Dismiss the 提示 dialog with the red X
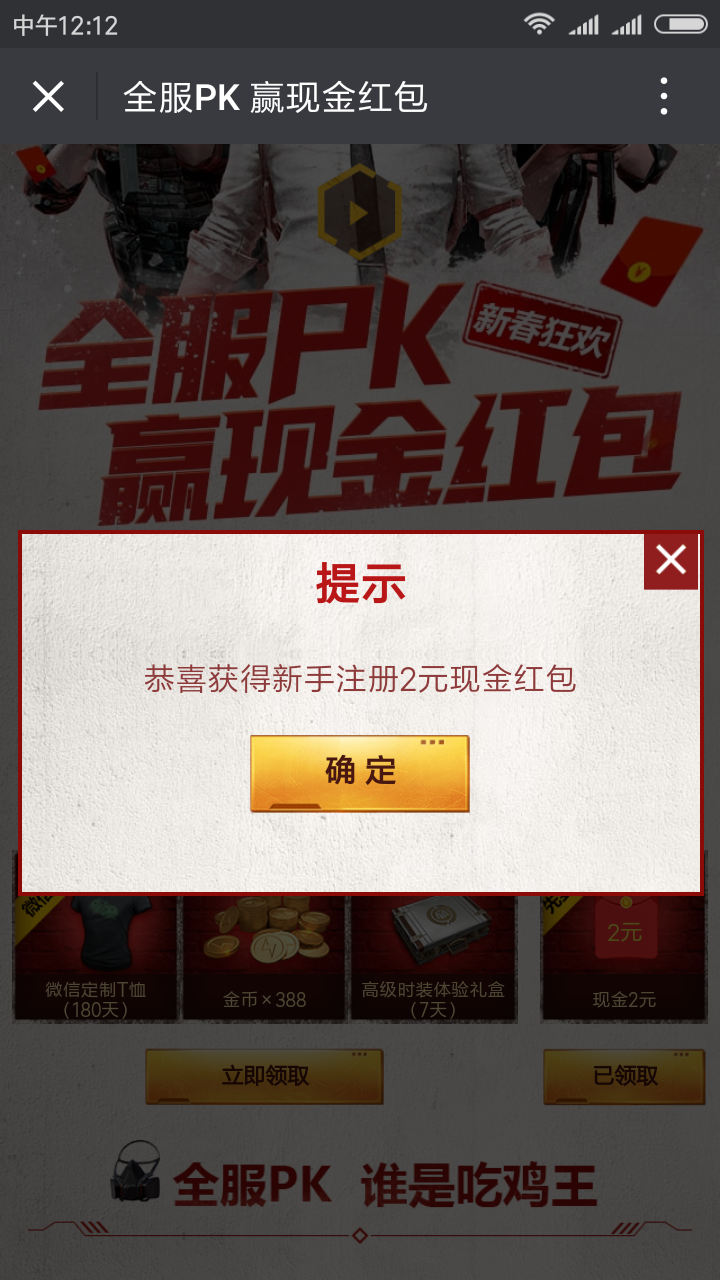The width and height of the screenshot is (720, 1280). click(x=671, y=560)
